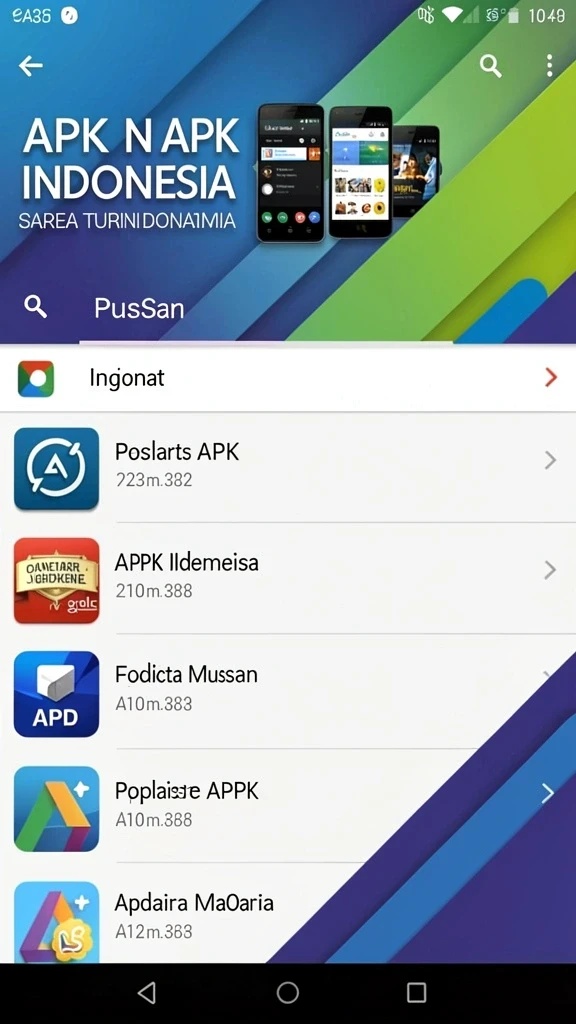This screenshot has height=1024, width=576.
Task: Select the APPK Ildemeisa entry
Action: point(288,579)
